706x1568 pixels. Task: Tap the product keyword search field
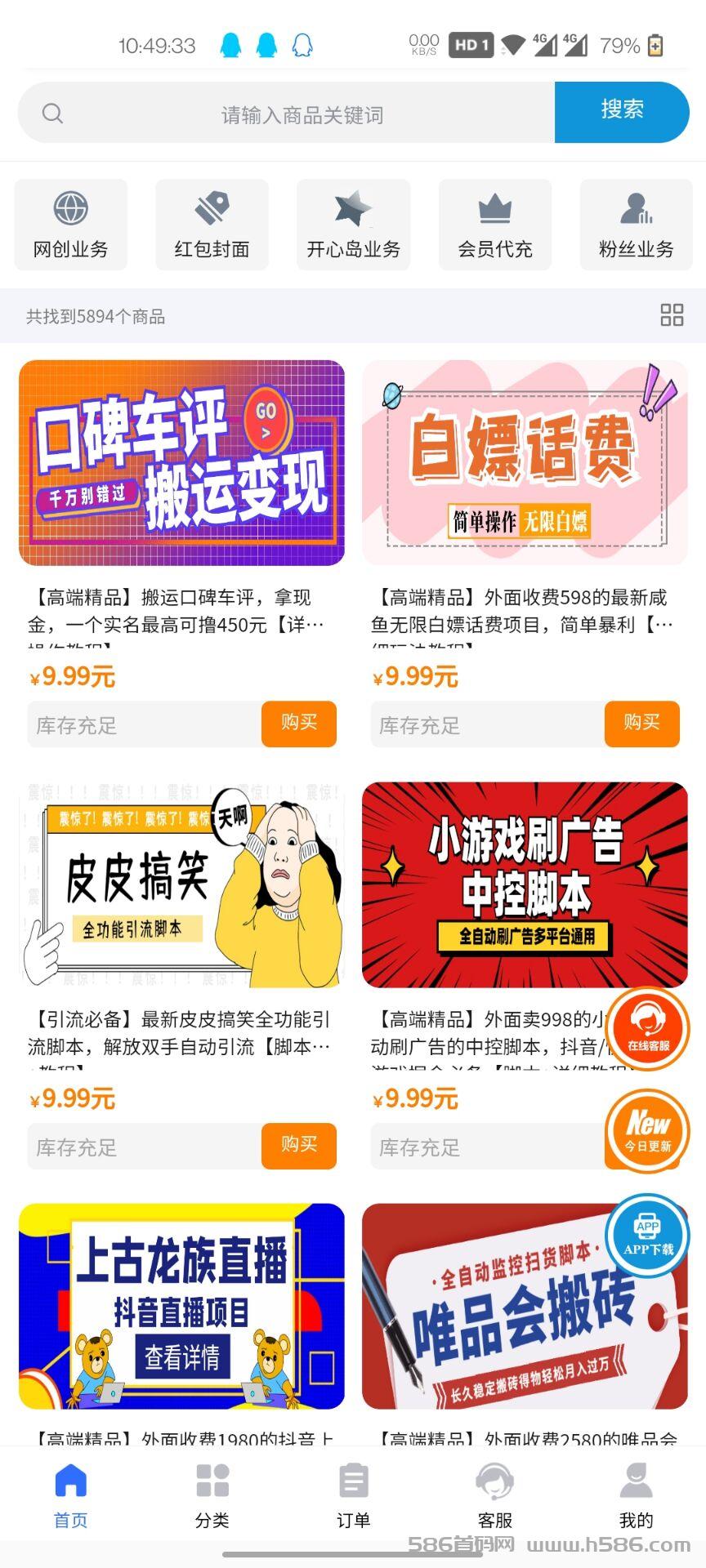click(286, 113)
